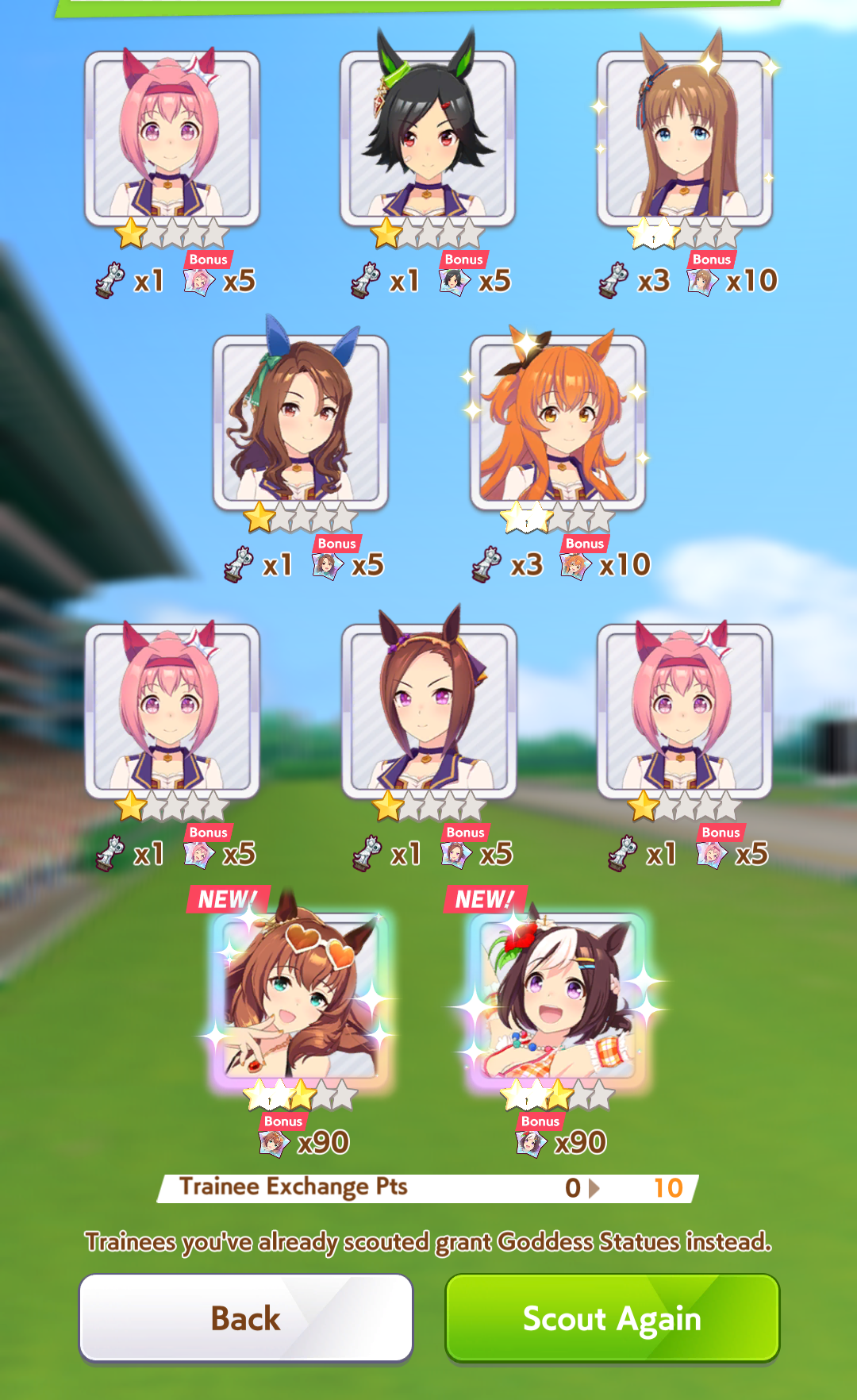Tap the Back button
Viewport: 857px width, 1400px height.
pos(246,1318)
